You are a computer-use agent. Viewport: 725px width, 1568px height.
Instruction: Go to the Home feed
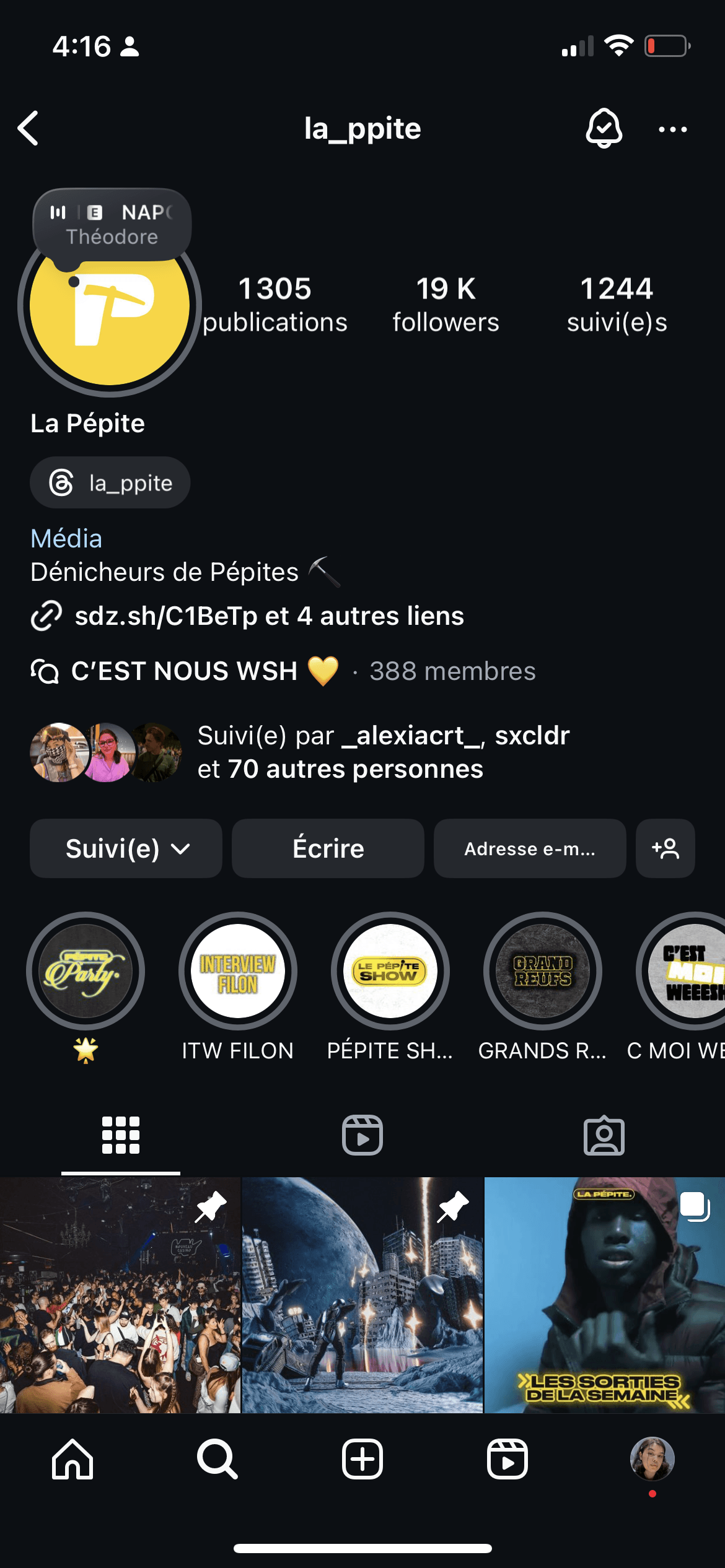[x=72, y=1459]
